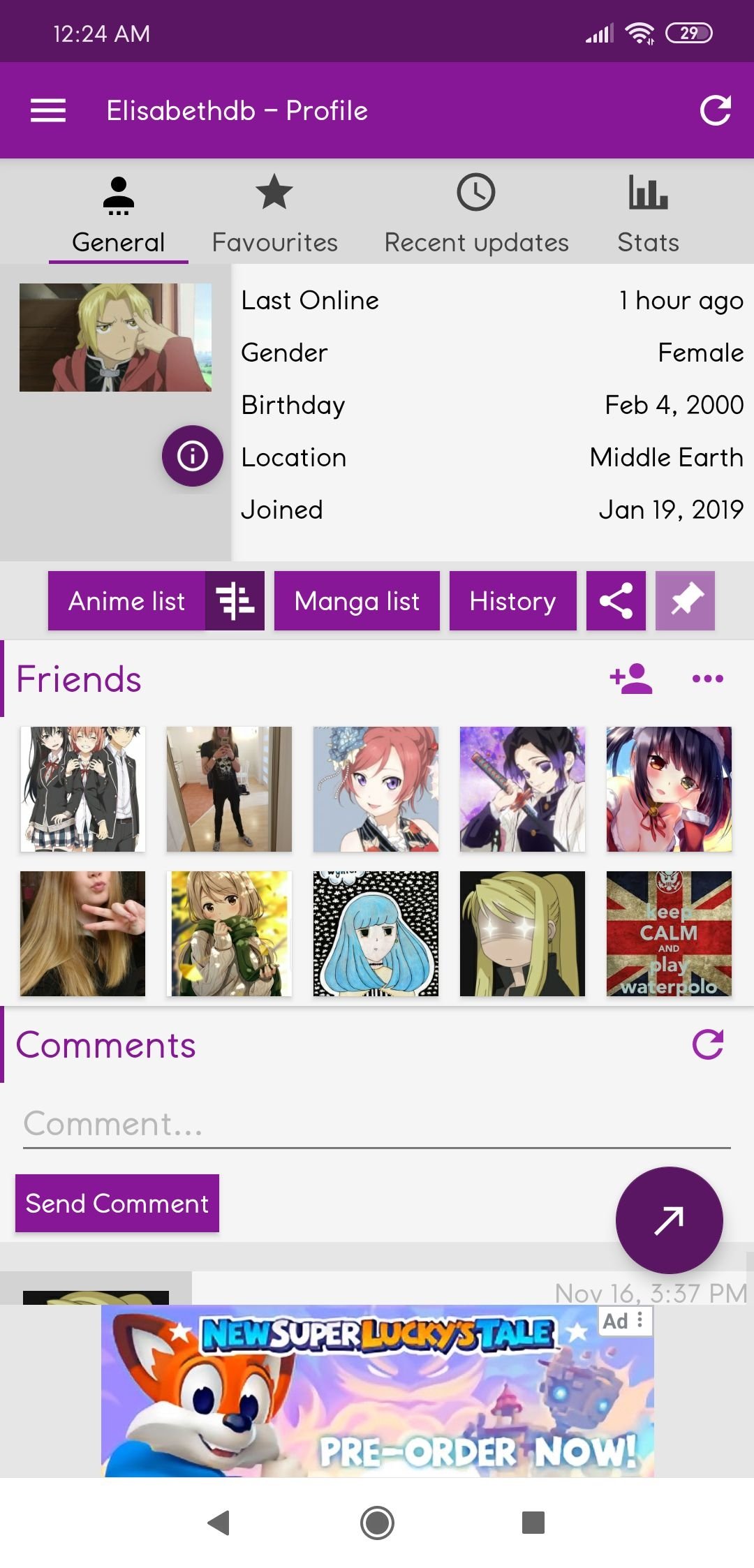Switch to the Recent updates tab
The width and height of the screenshot is (754, 1568).
476,213
